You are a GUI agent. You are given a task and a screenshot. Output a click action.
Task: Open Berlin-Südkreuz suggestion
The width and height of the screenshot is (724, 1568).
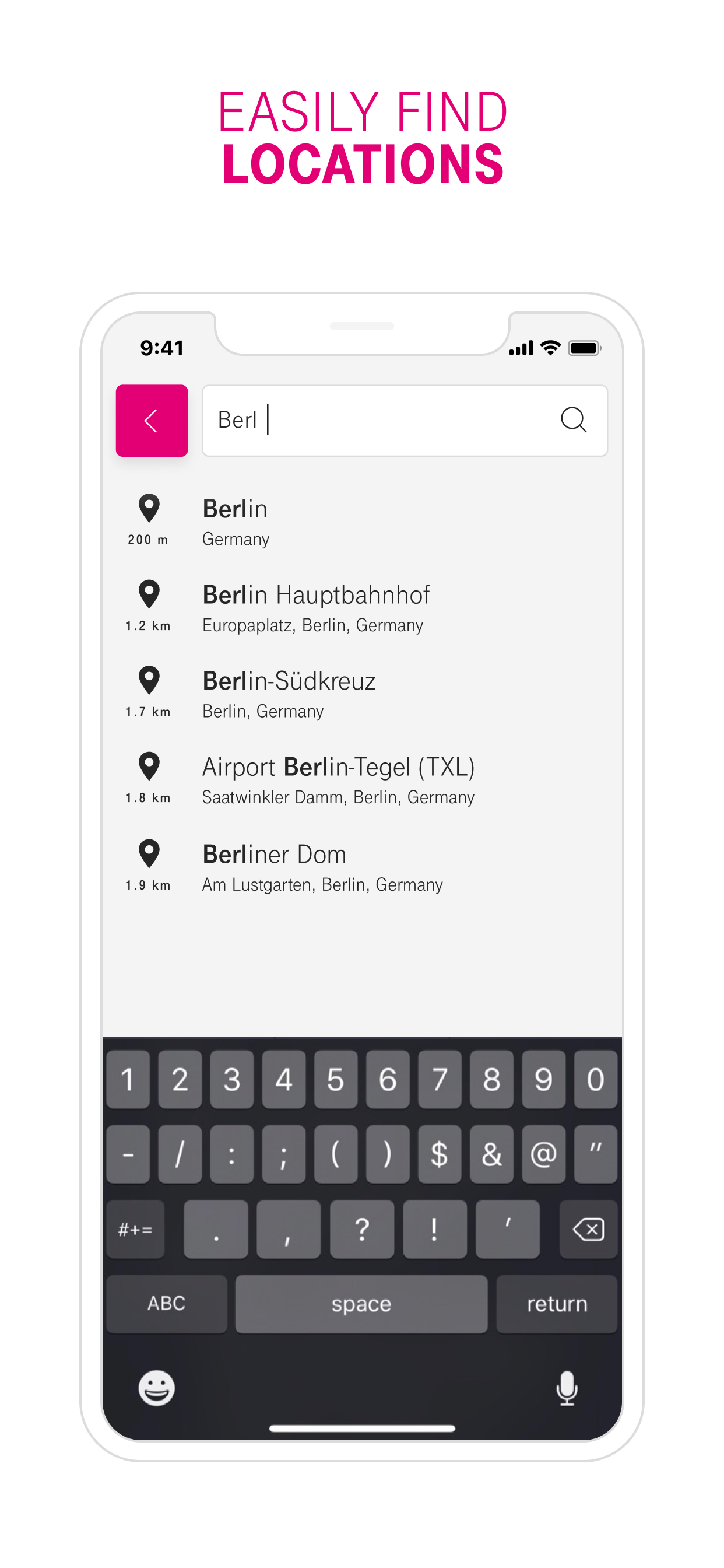(289, 694)
